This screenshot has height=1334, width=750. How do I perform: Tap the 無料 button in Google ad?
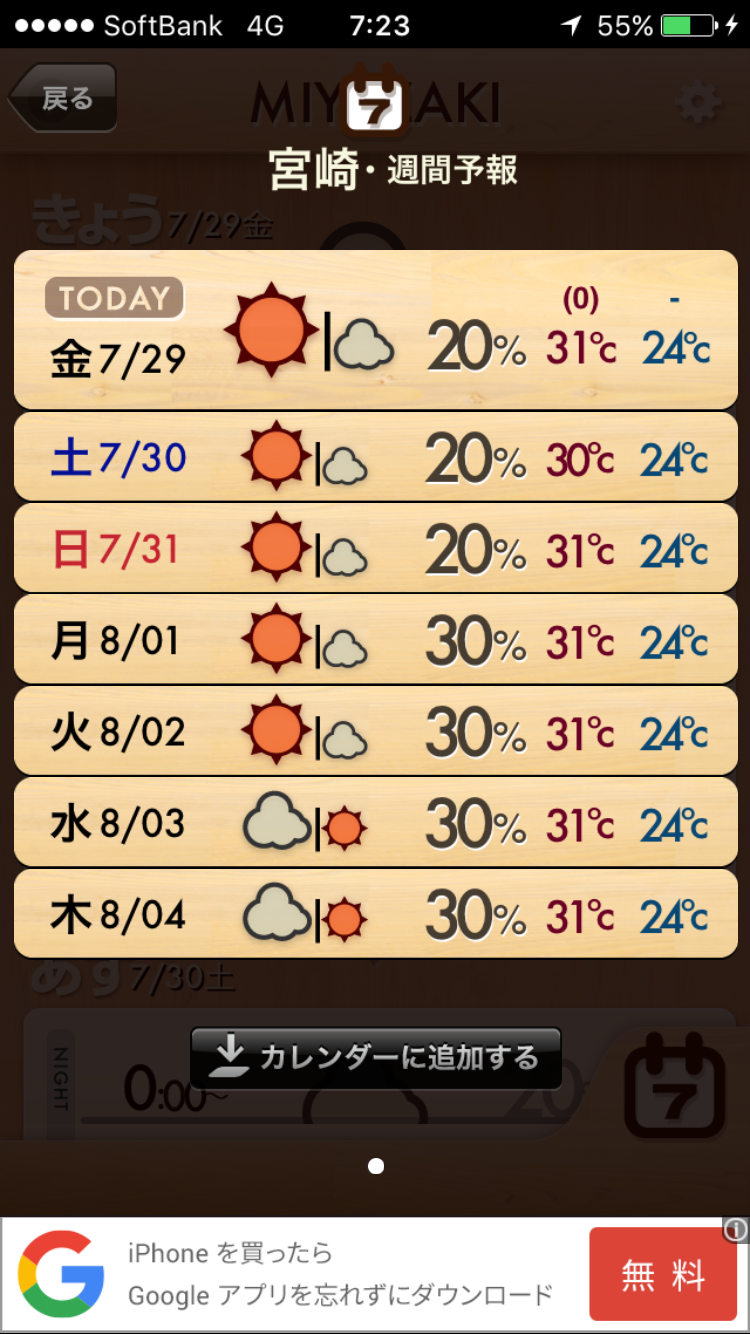click(663, 1274)
